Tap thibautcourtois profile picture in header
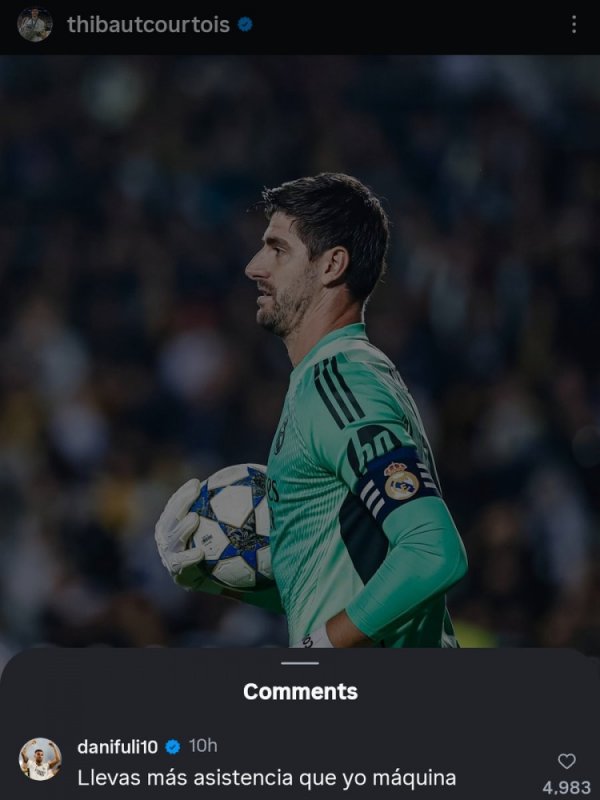This screenshot has height=800, width=600. [x=35, y=25]
